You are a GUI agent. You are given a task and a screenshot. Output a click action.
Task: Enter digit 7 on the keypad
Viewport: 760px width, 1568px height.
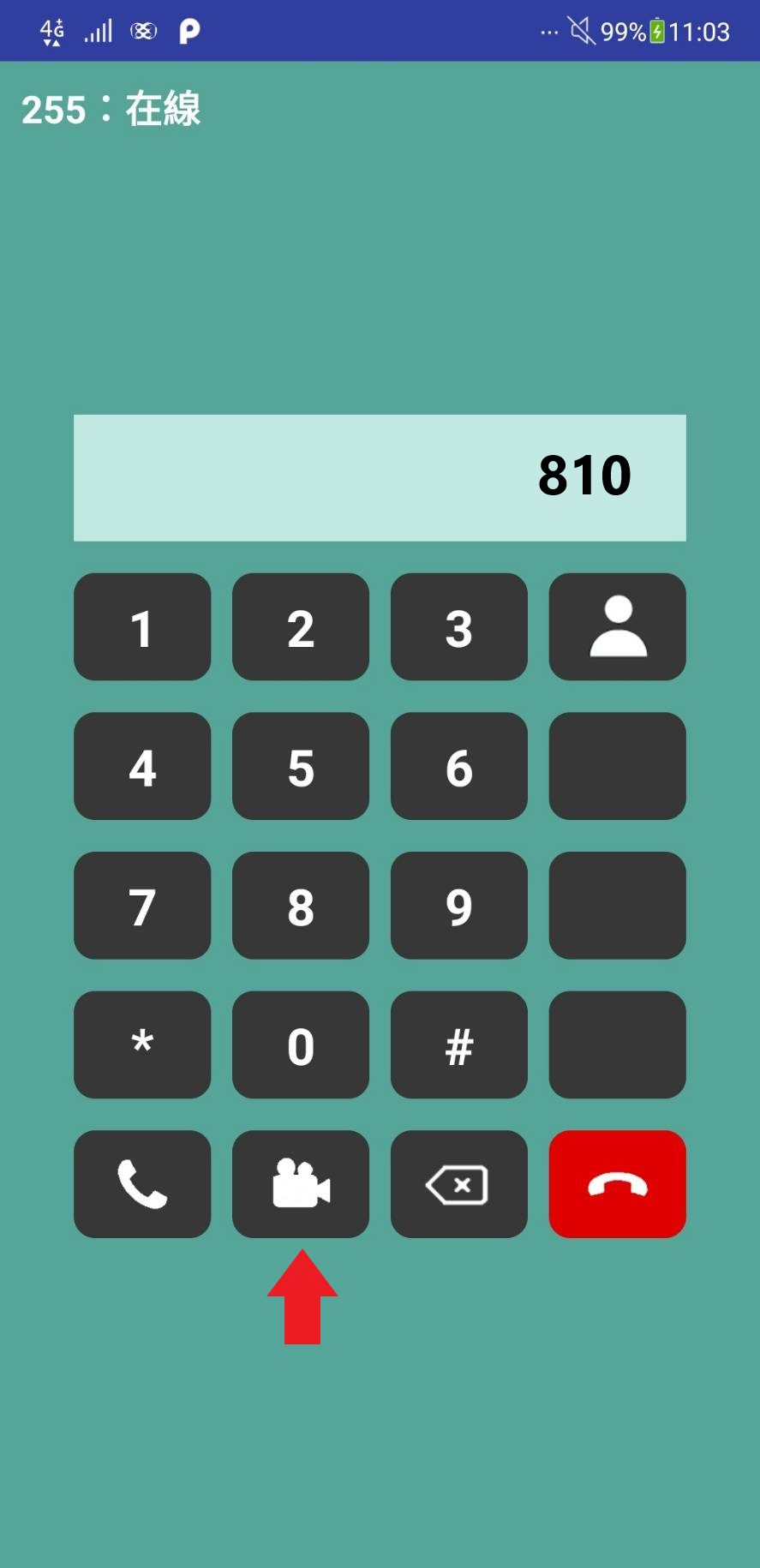coord(142,905)
